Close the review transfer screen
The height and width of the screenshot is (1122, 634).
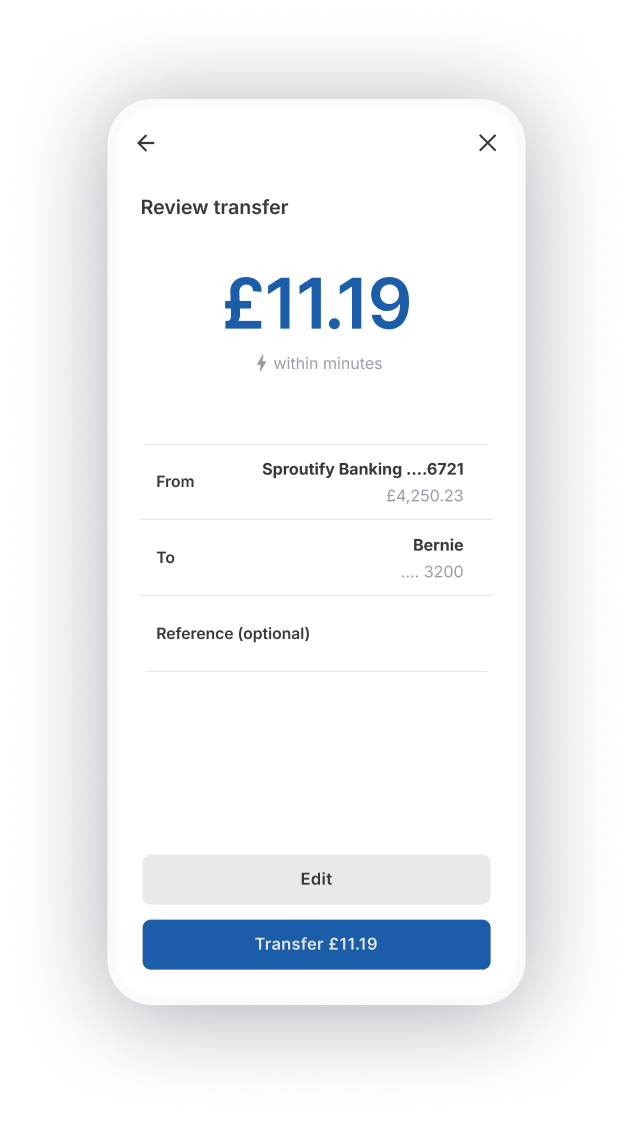click(487, 143)
